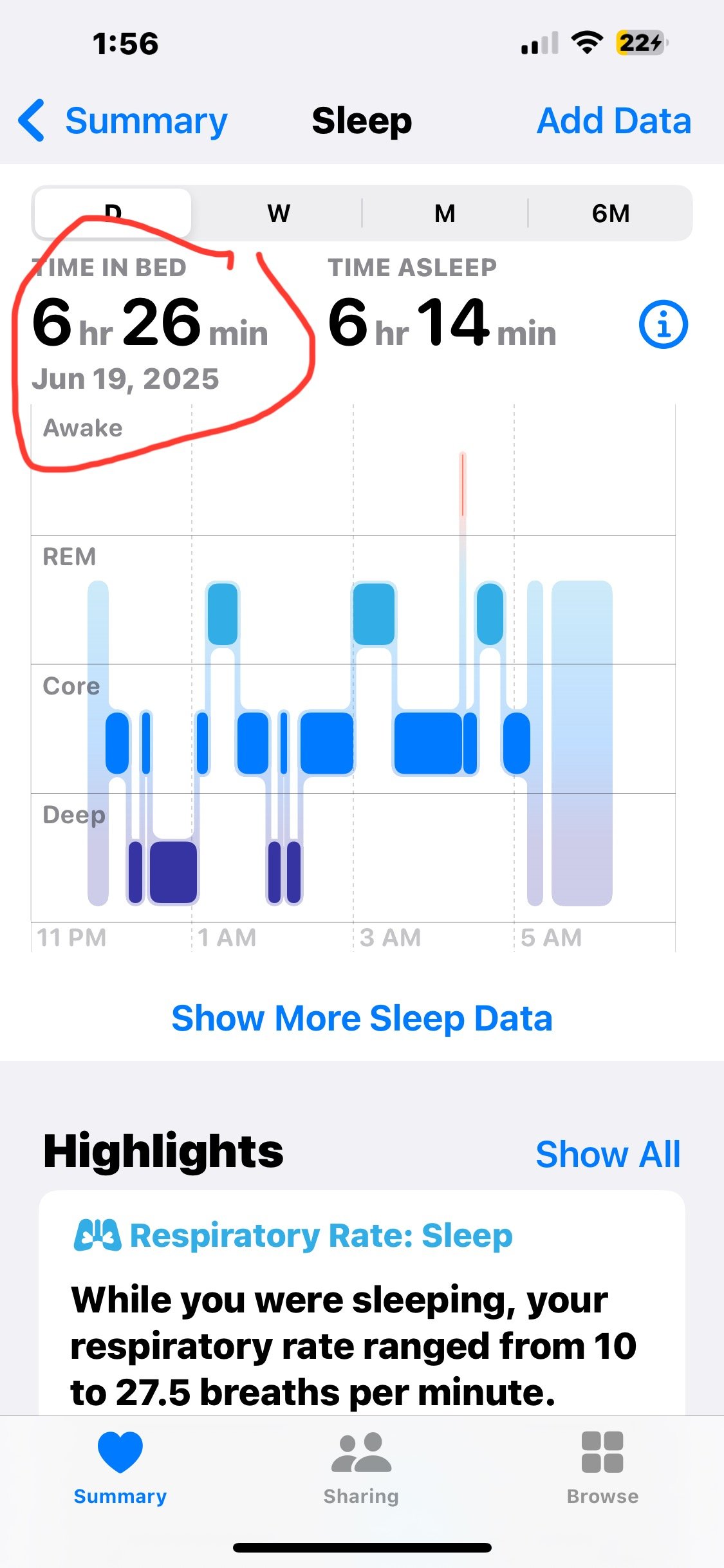Switch to the Sharing tab
The height and width of the screenshot is (1568, 724).
tap(361, 1469)
